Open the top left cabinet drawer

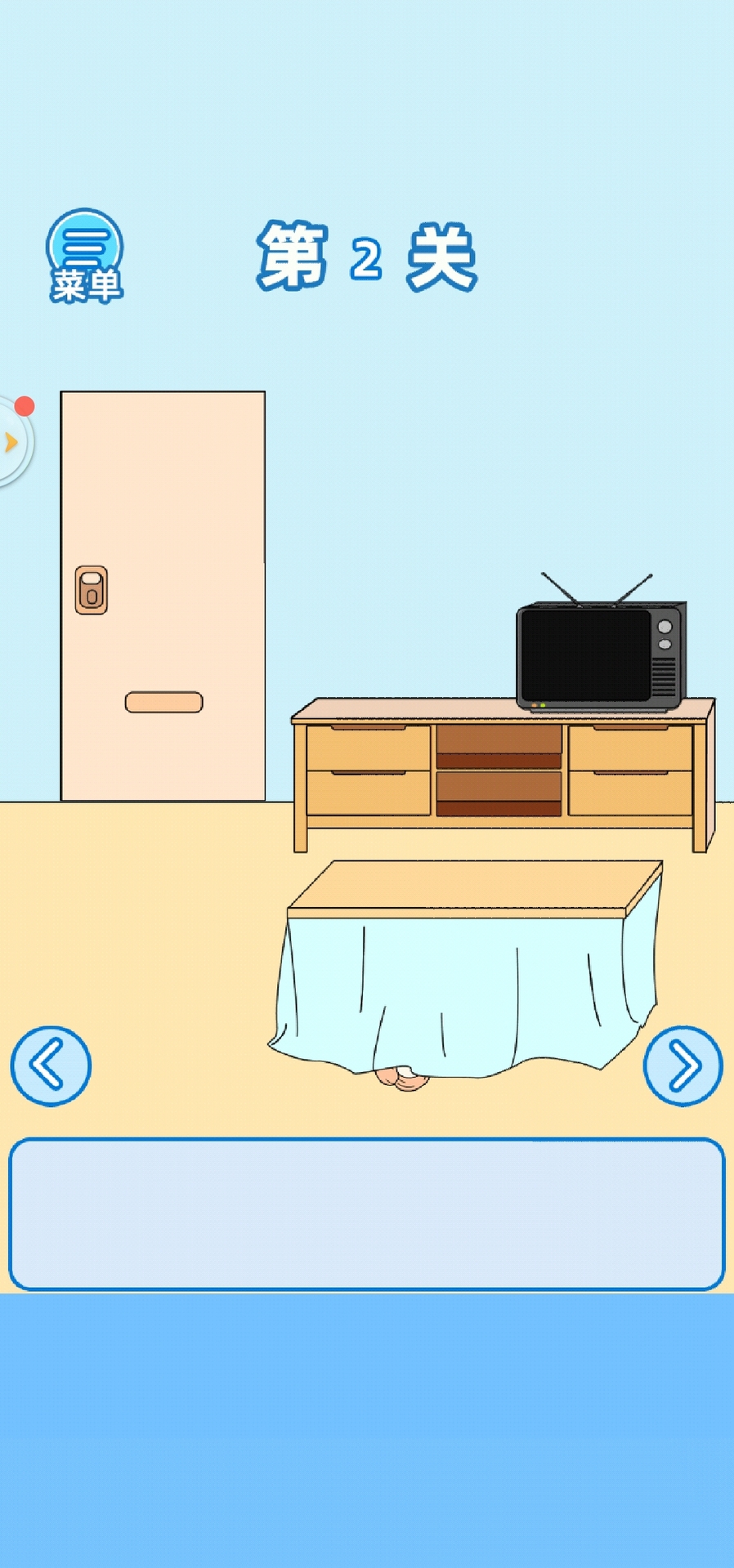click(368, 747)
